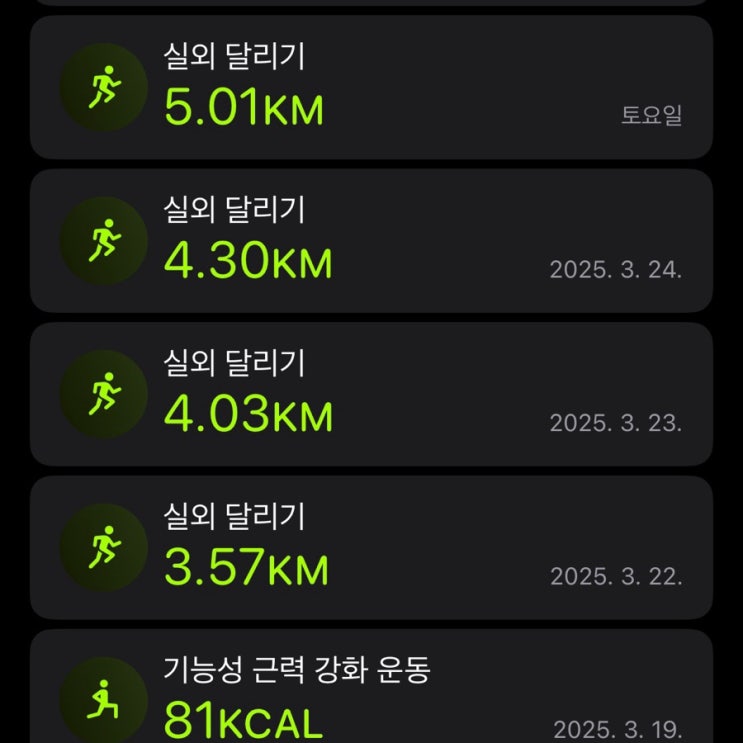This screenshot has width=743, height=743.
Task: Select the 3.57KM run from 2025. 3. 22.
Action: 371,547
